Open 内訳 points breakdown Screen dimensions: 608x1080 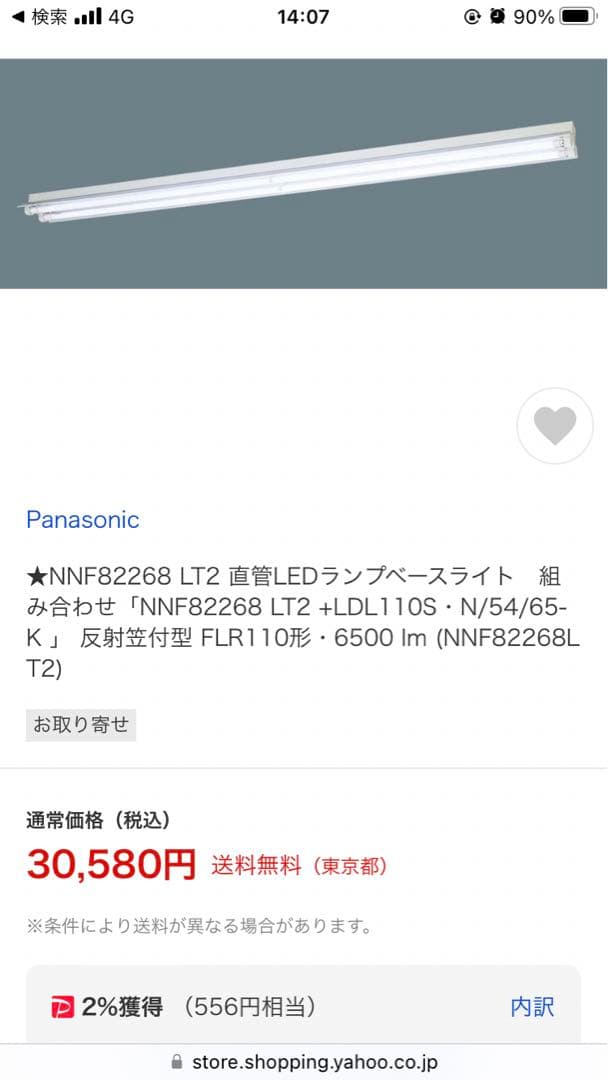tap(532, 1007)
